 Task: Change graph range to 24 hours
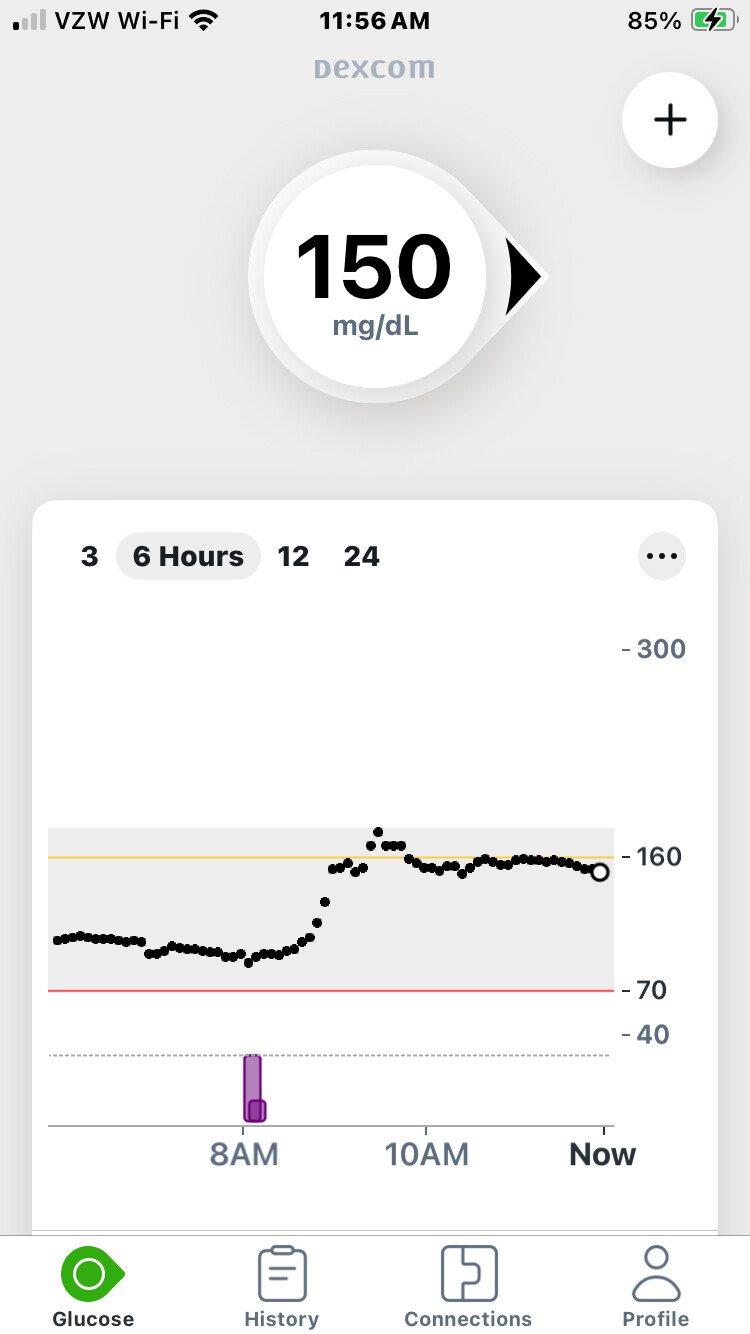click(x=361, y=556)
